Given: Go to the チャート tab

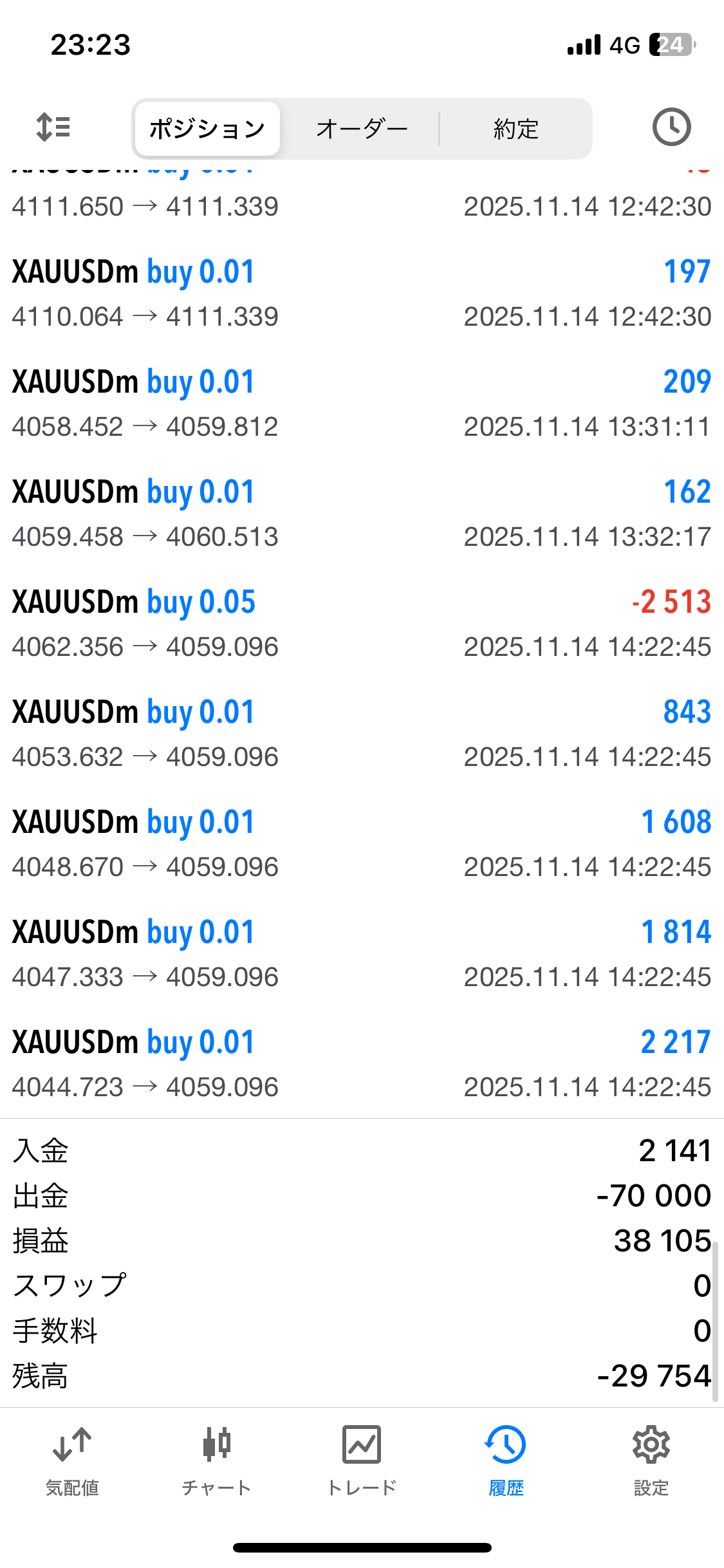Looking at the screenshot, I should [217, 1459].
